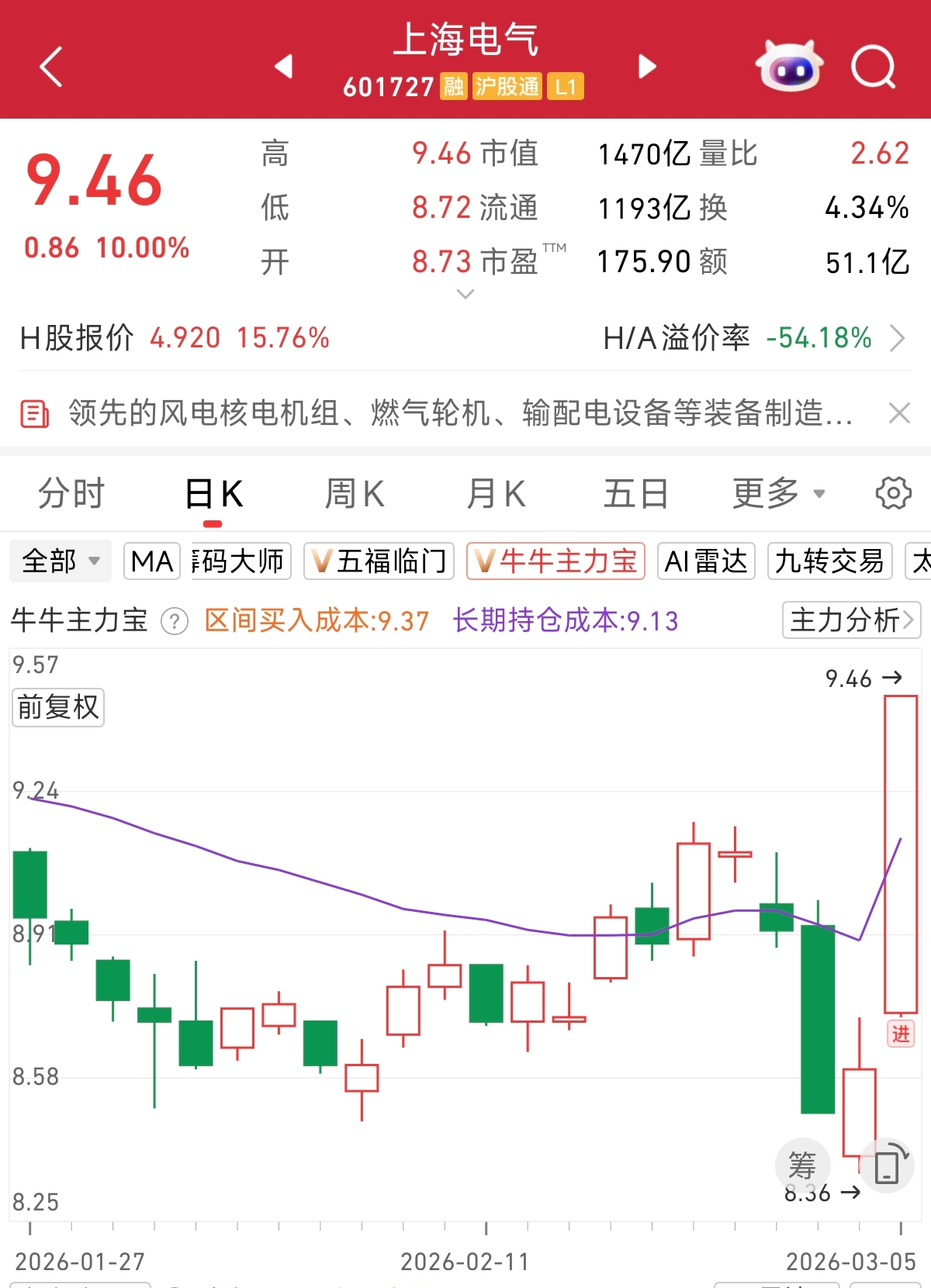The width and height of the screenshot is (931, 1288).
Task: Open H/A溢价率 details
Action: pos(897,338)
